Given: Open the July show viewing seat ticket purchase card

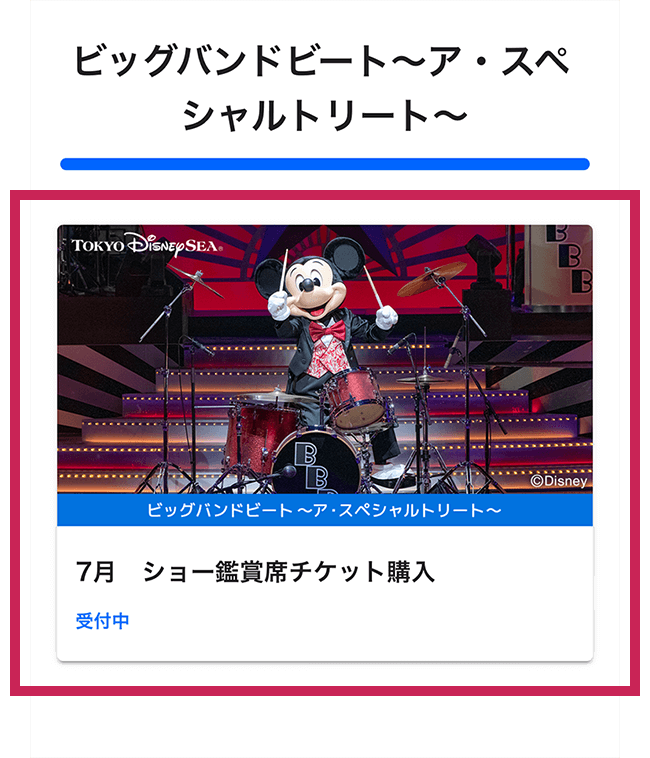Looking at the screenshot, I should coord(324,572).
